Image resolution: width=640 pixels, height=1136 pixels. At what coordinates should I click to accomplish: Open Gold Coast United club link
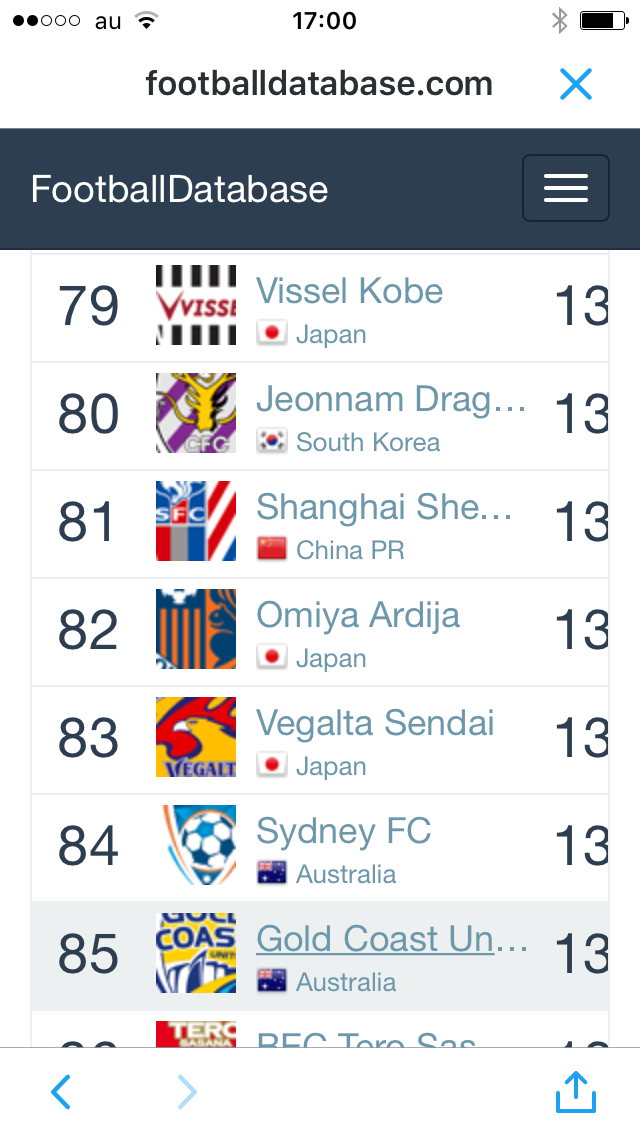[x=391, y=939]
